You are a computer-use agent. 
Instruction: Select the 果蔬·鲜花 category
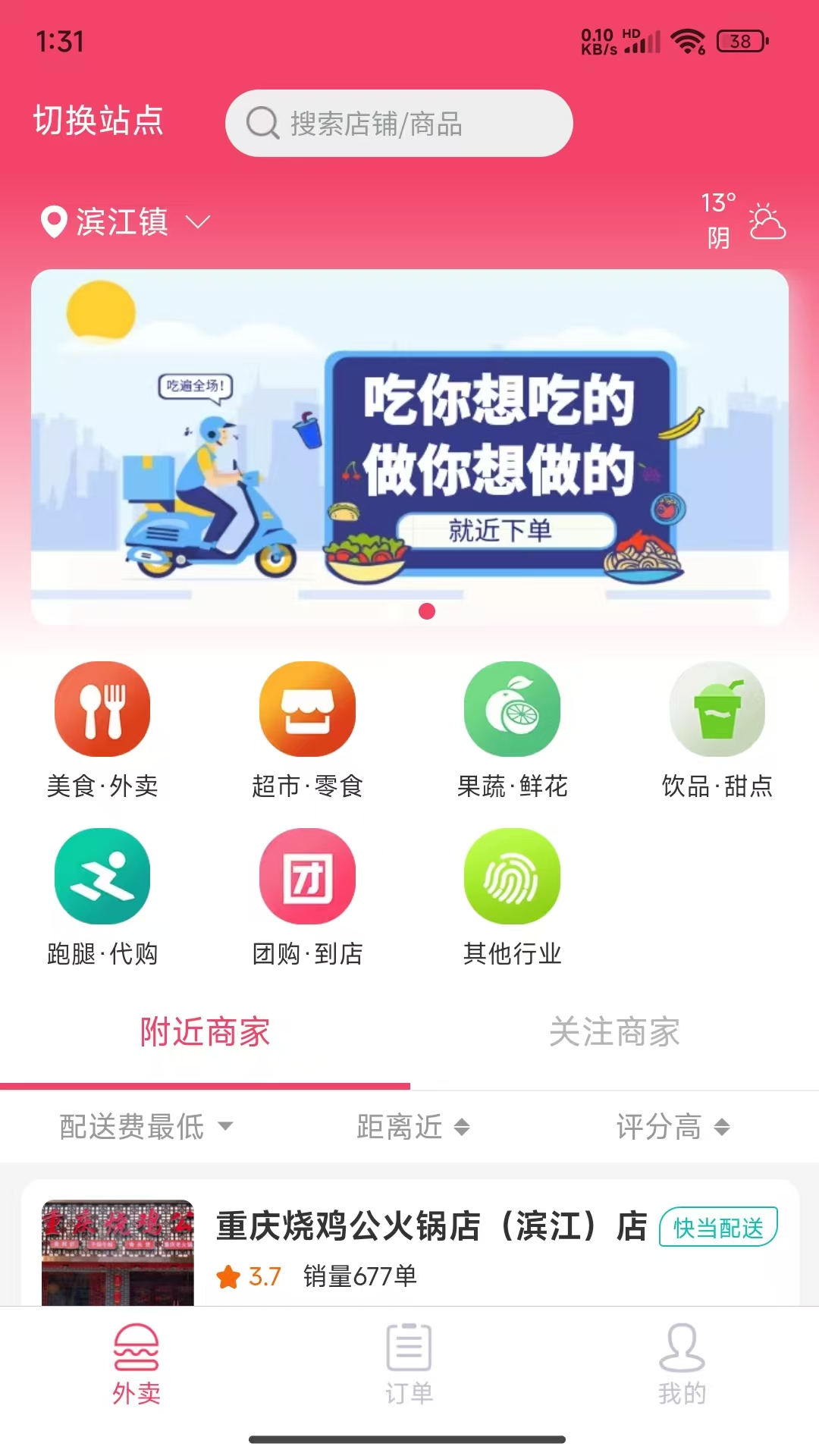[512, 730]
